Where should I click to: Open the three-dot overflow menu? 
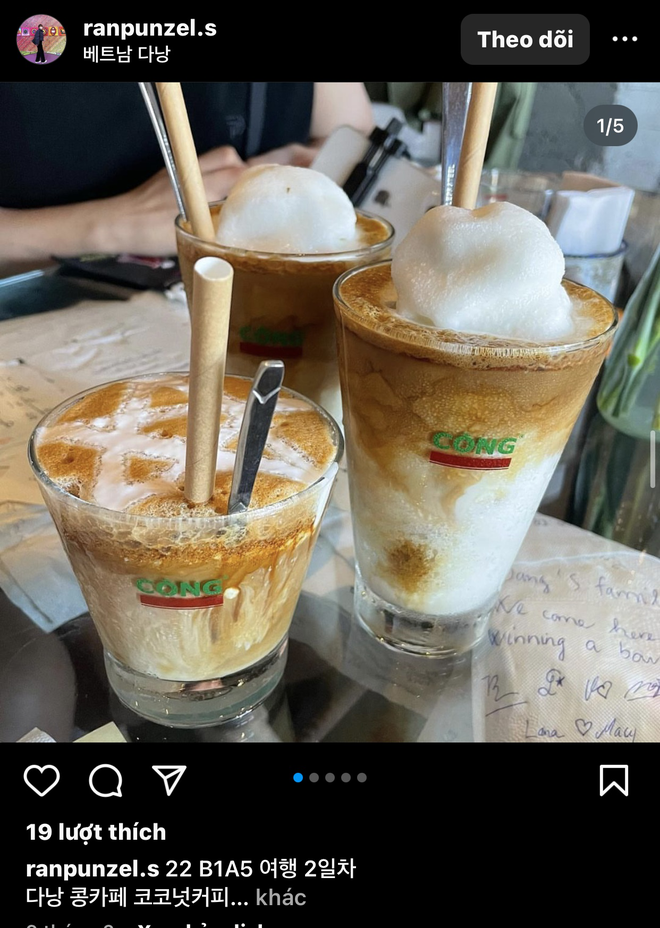pyautogui.click(x=625, y=40)
